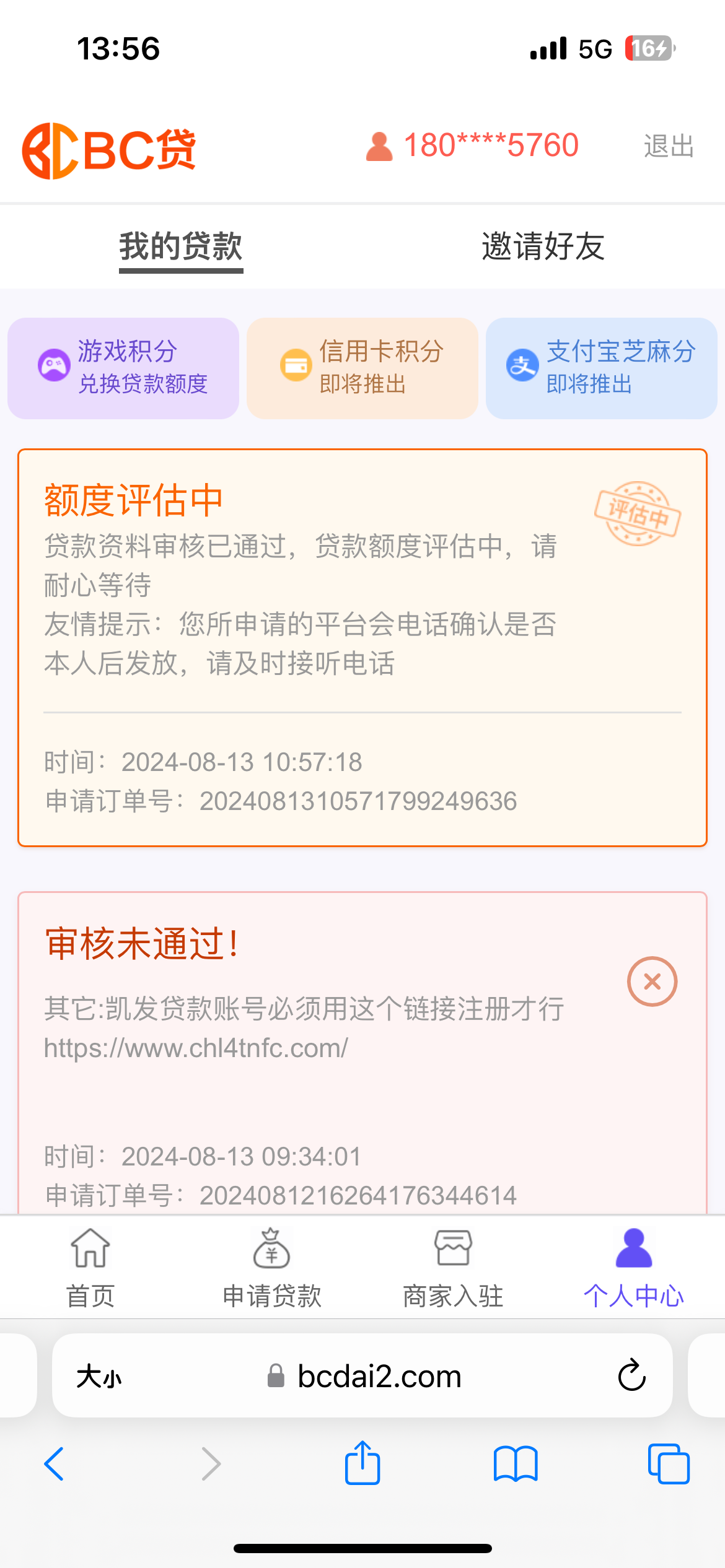Open Safari bookmarks

pyautogui.click(x=515, y=1464)
